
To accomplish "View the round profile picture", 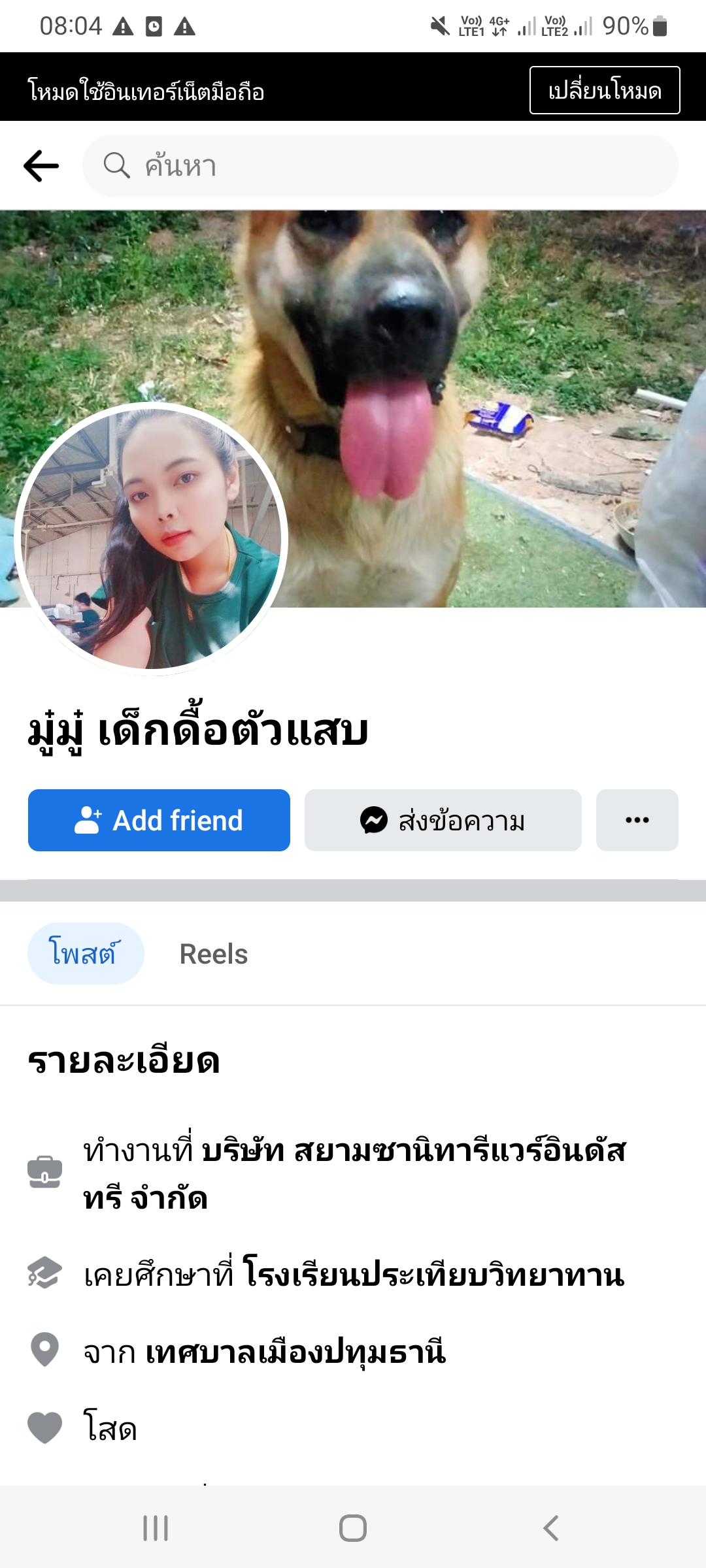I will tap(151, 539).
